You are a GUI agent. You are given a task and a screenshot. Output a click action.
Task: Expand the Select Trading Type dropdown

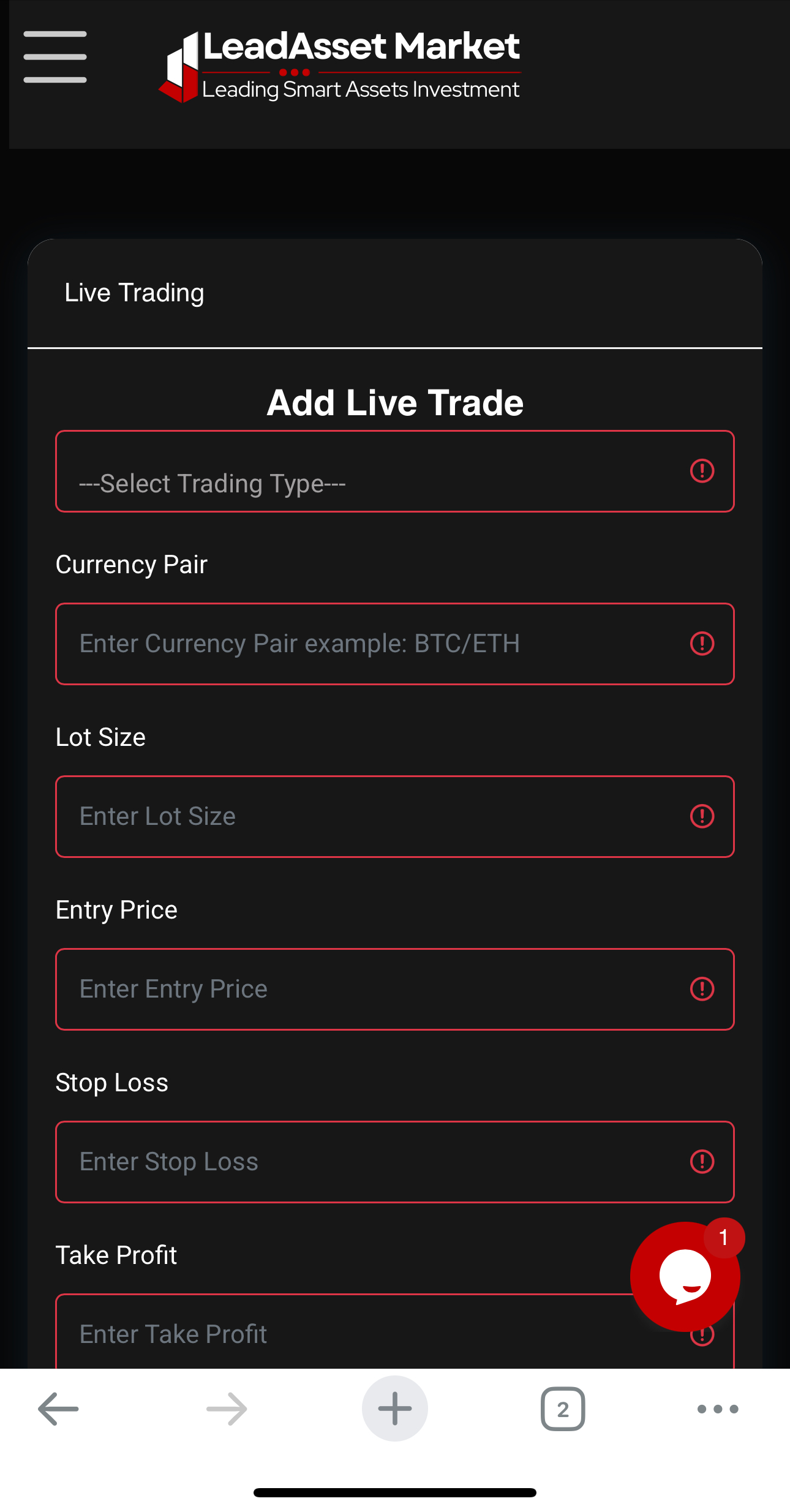tap(395, 472)
